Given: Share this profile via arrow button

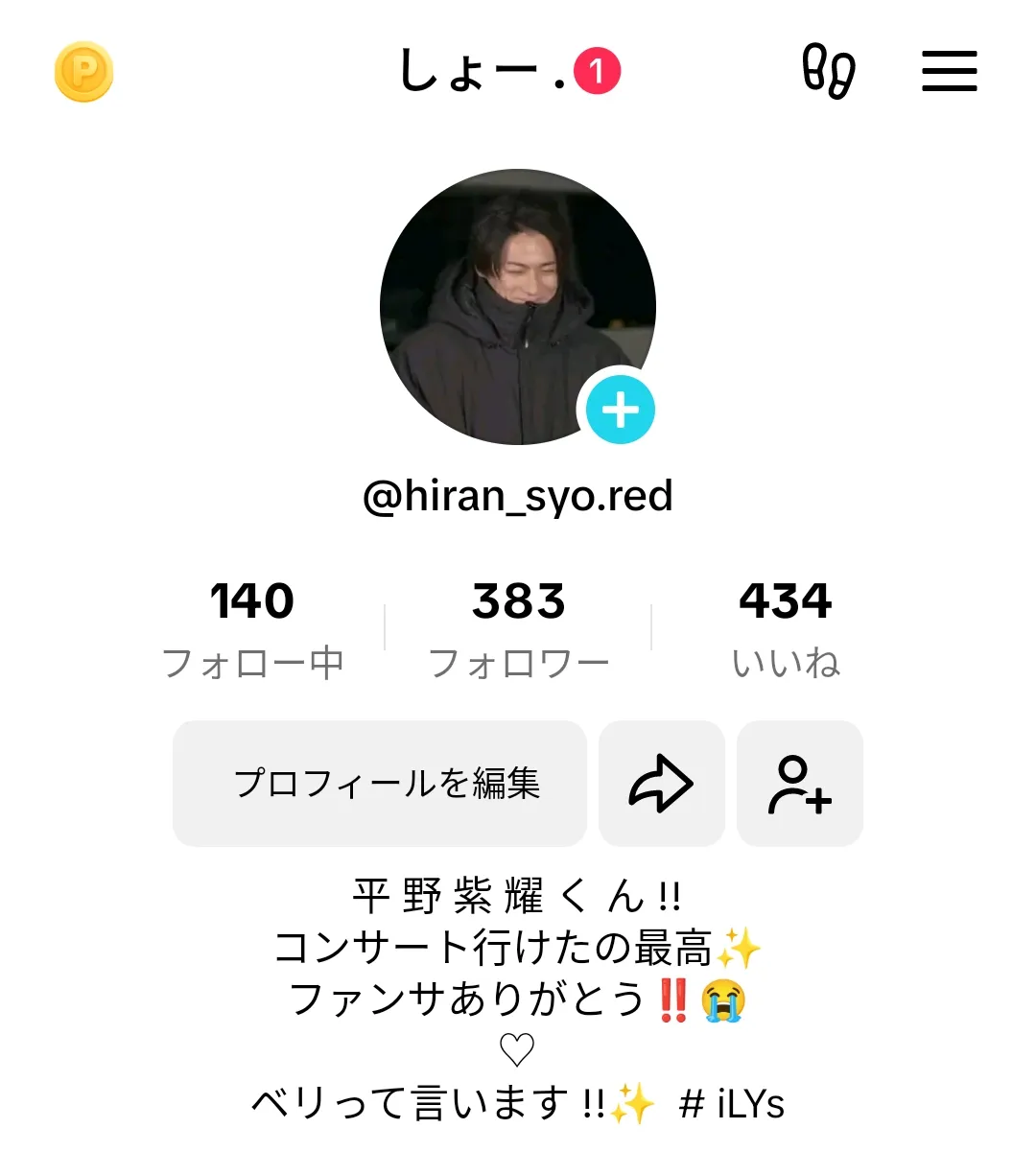Looking at the screenshot, I should [x=661, y=784].
